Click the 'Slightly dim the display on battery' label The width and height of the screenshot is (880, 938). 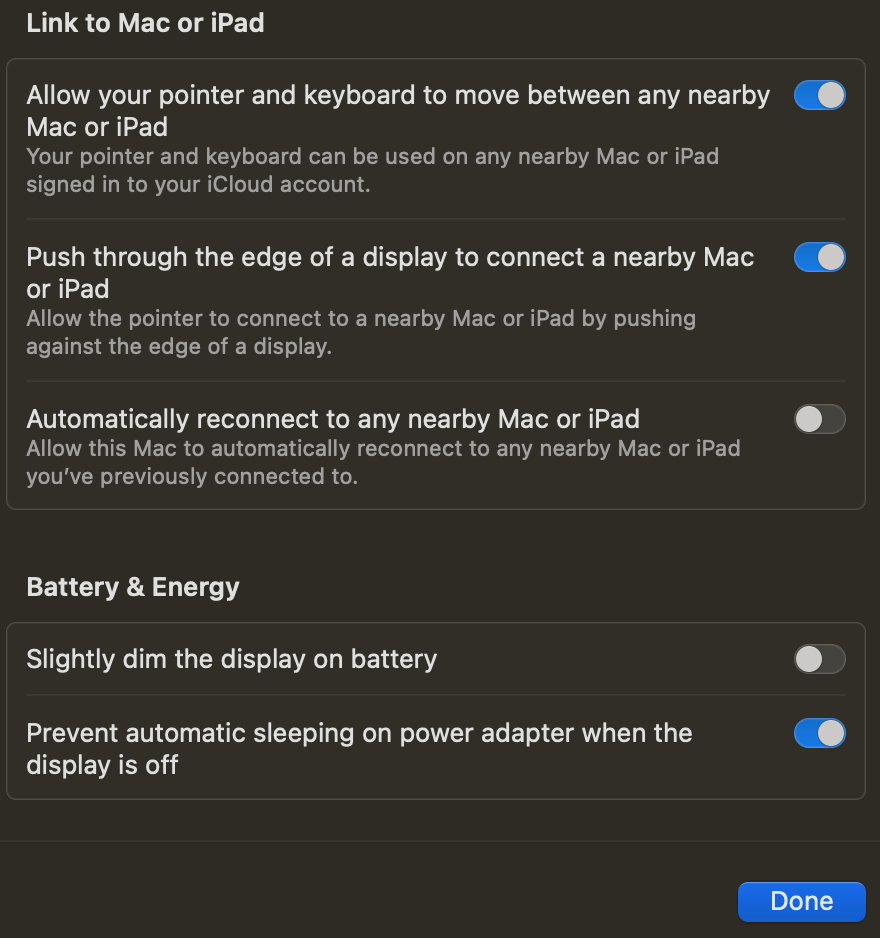pyautogui.click(x=231, y=659)
